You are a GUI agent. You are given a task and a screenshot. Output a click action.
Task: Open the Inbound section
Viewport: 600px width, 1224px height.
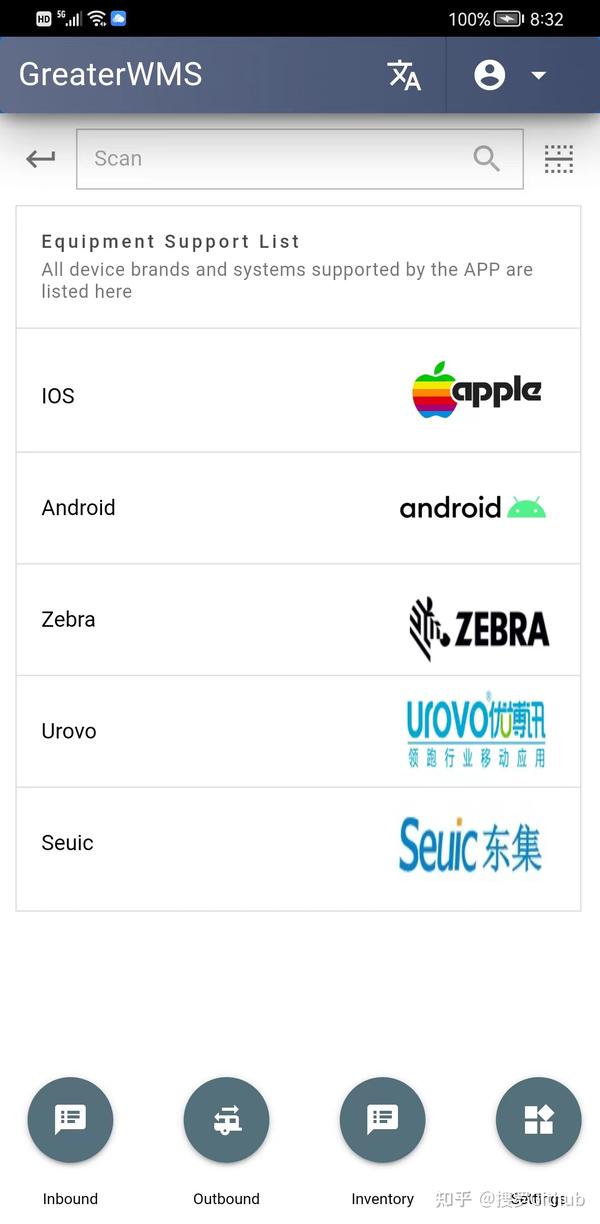click(70, 1121)
